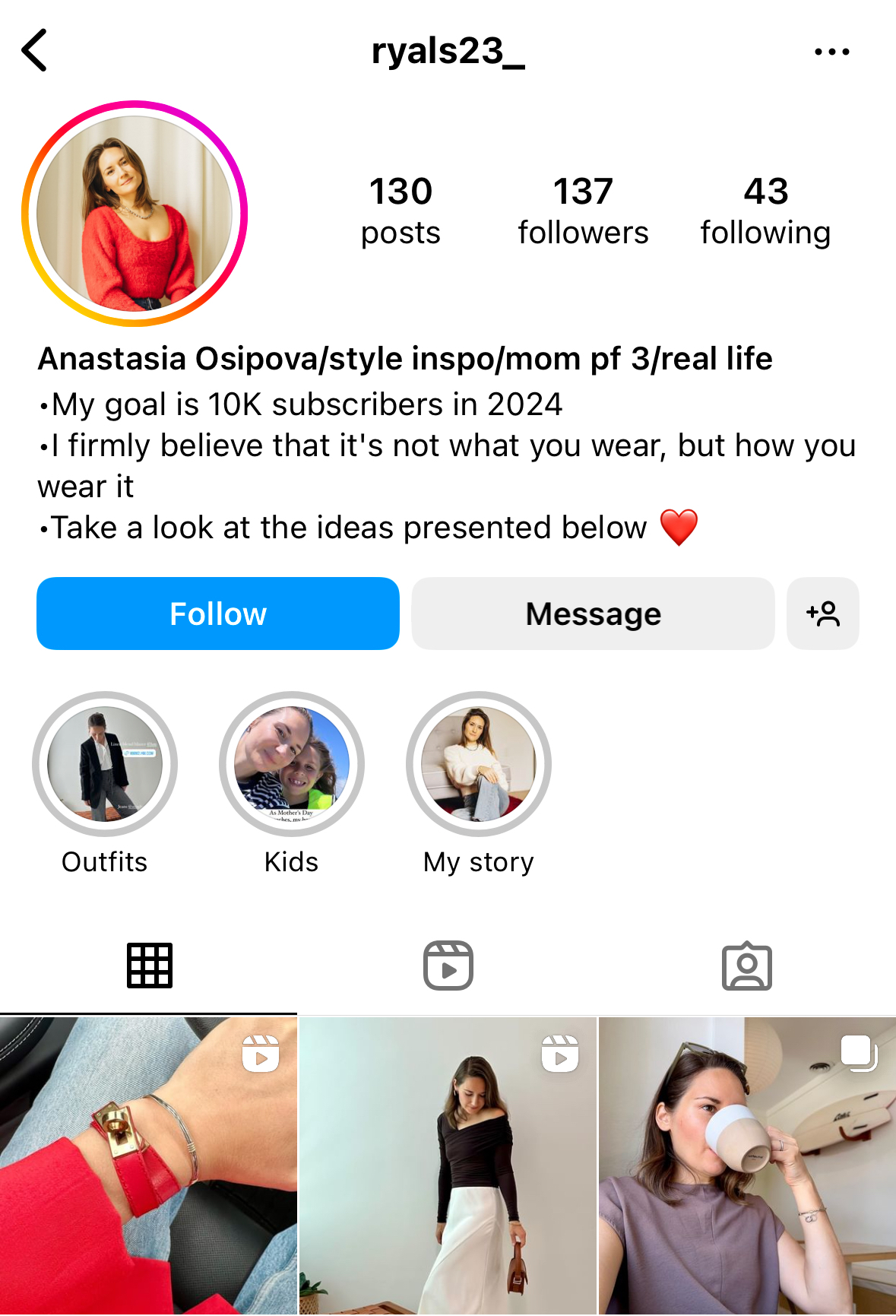
Task: Show suggested similar accounts
Action: click(x=823, y=614)
